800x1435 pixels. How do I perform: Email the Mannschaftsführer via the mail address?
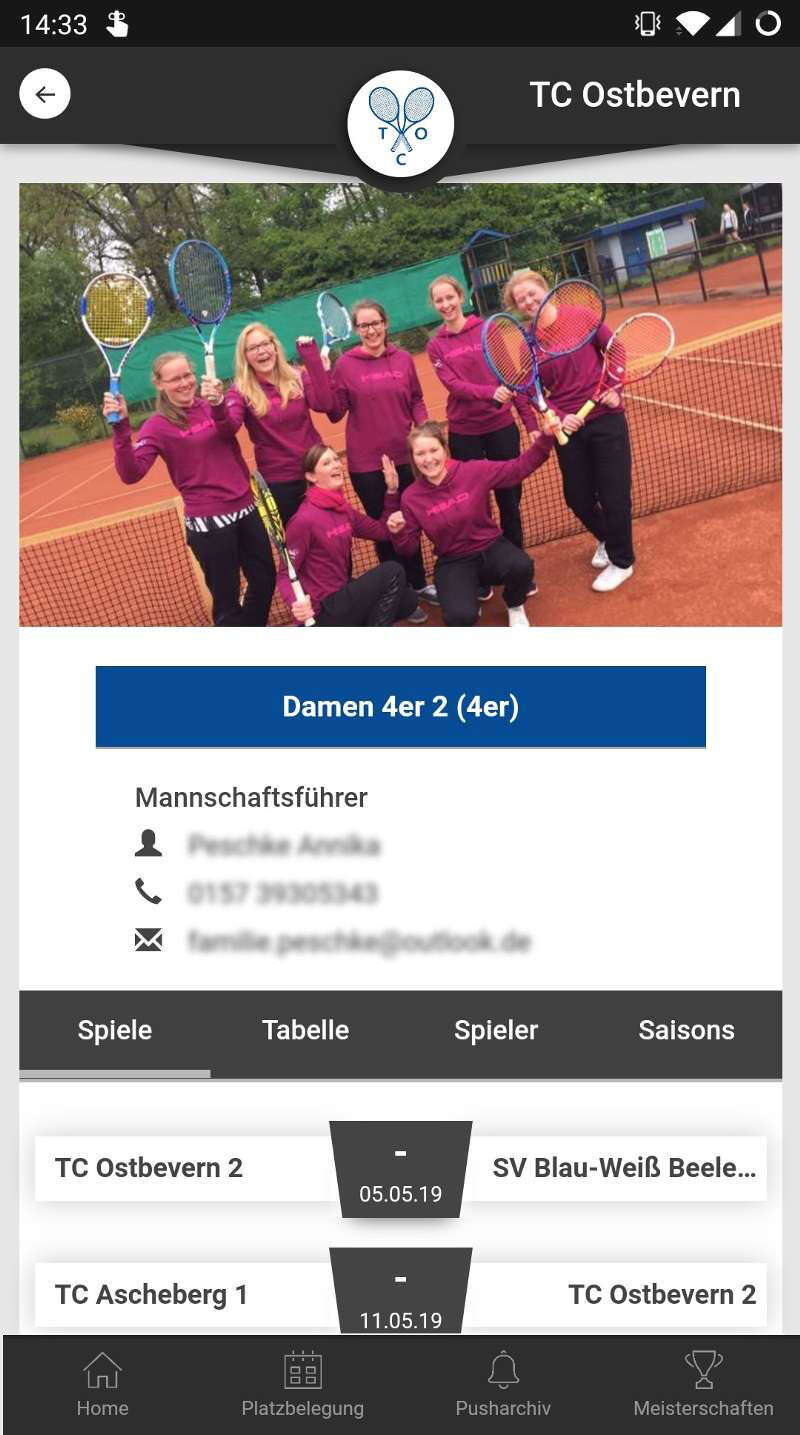point(358,941)
